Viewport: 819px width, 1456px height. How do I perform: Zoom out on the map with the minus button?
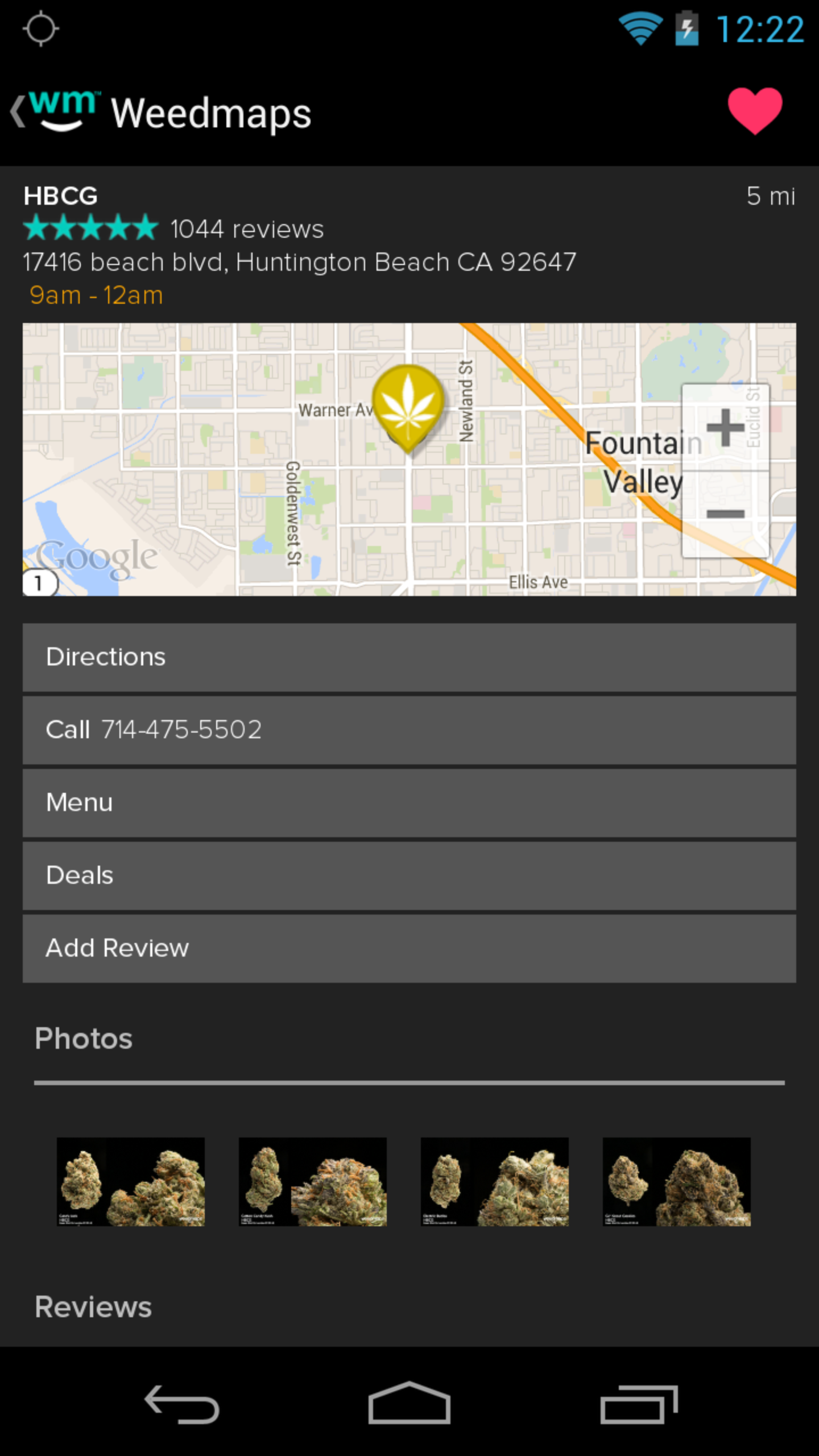point(726,514)
